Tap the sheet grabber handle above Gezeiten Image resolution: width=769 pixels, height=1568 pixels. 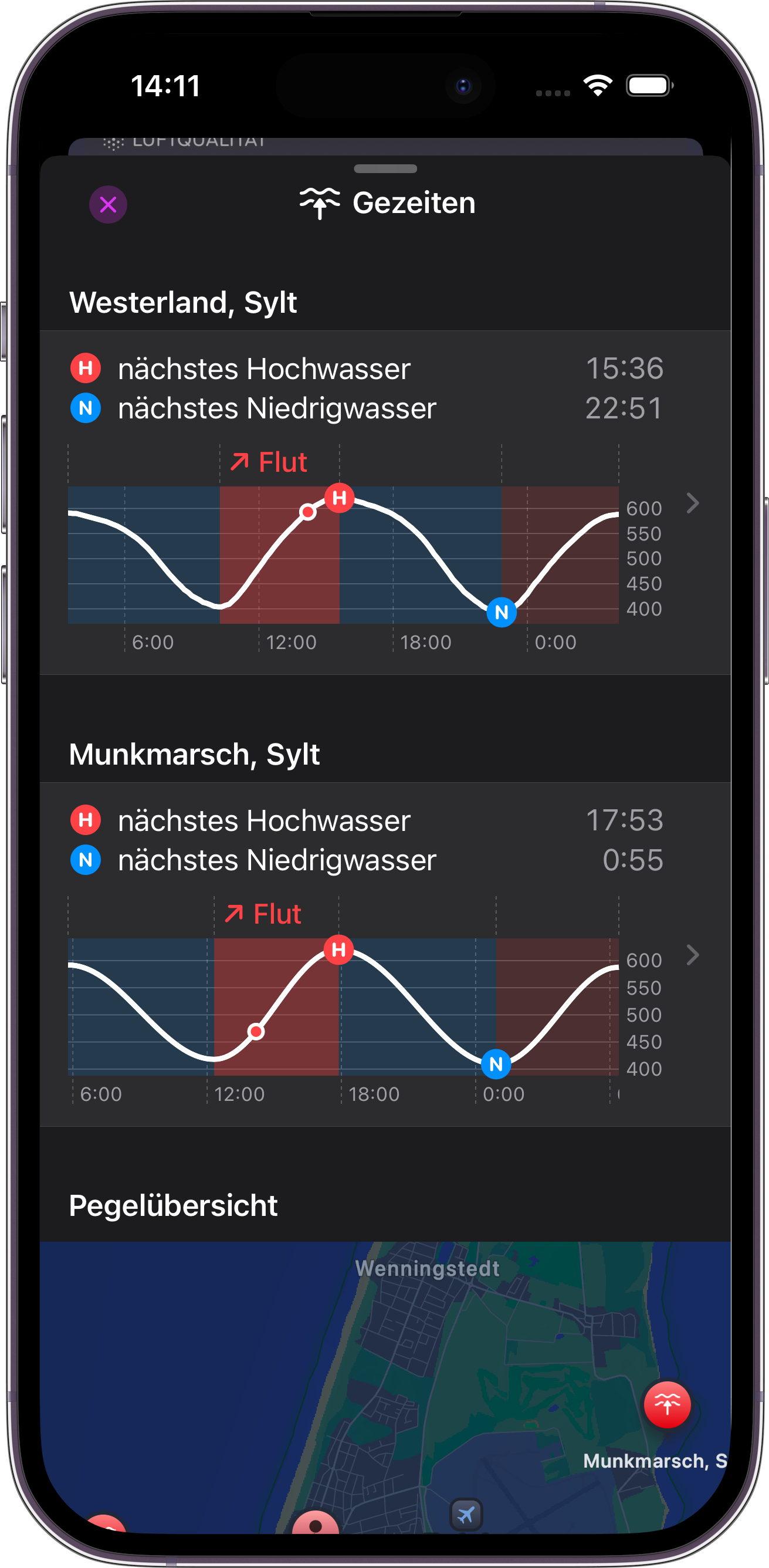coord(385,168)
